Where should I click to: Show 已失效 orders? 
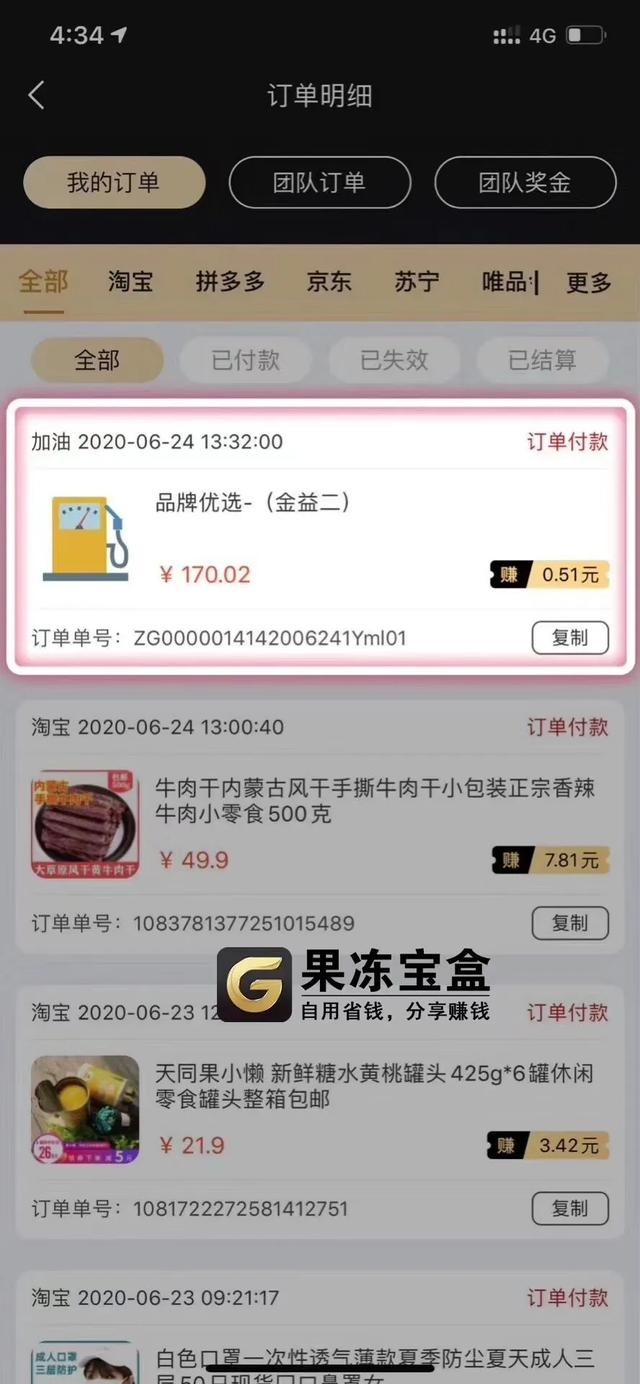point(394,360)
